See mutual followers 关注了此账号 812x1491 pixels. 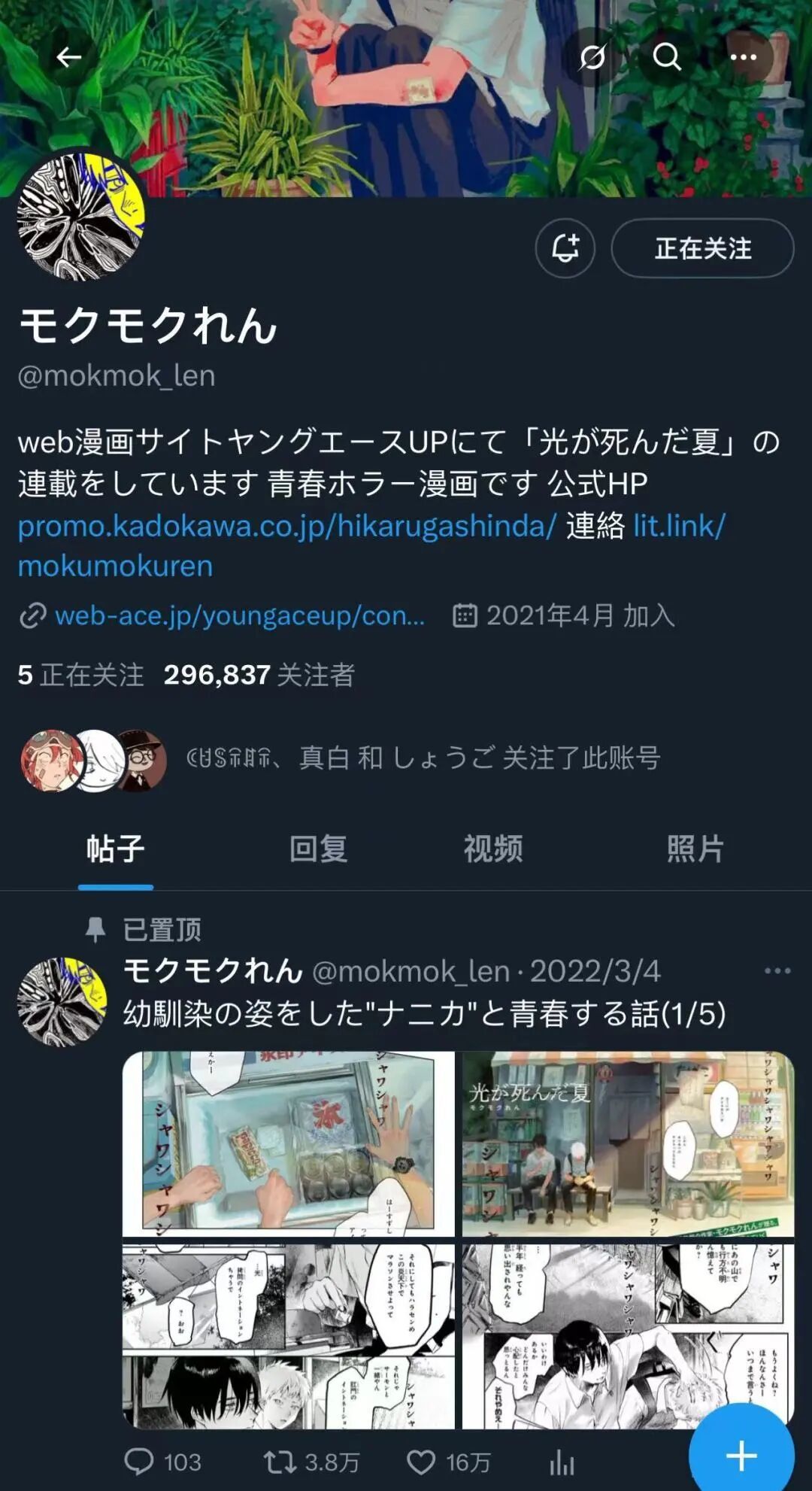click(x=421, y=758)
